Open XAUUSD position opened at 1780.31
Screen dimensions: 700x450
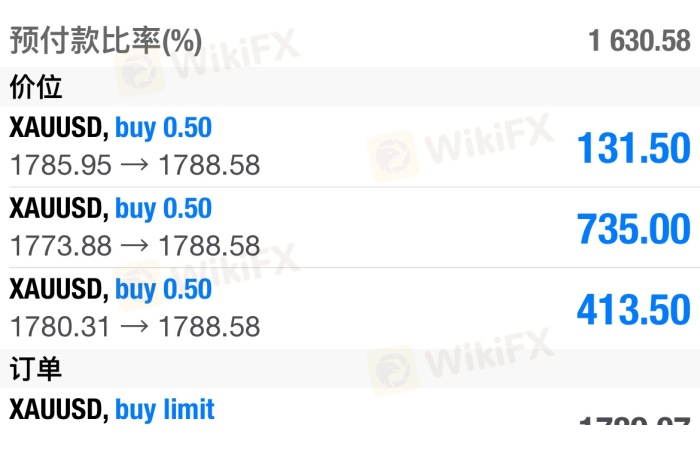tap(350, 308)
